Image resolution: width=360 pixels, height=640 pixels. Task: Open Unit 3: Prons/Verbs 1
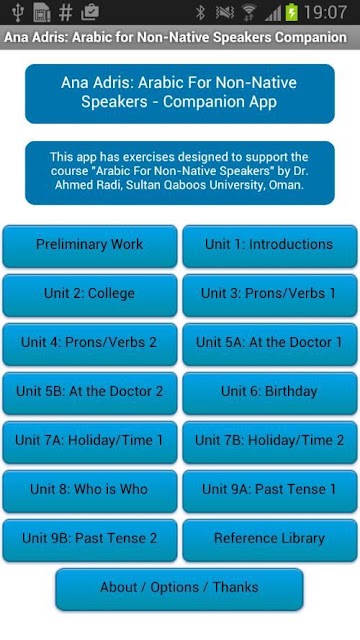click(x=270, y=295)
